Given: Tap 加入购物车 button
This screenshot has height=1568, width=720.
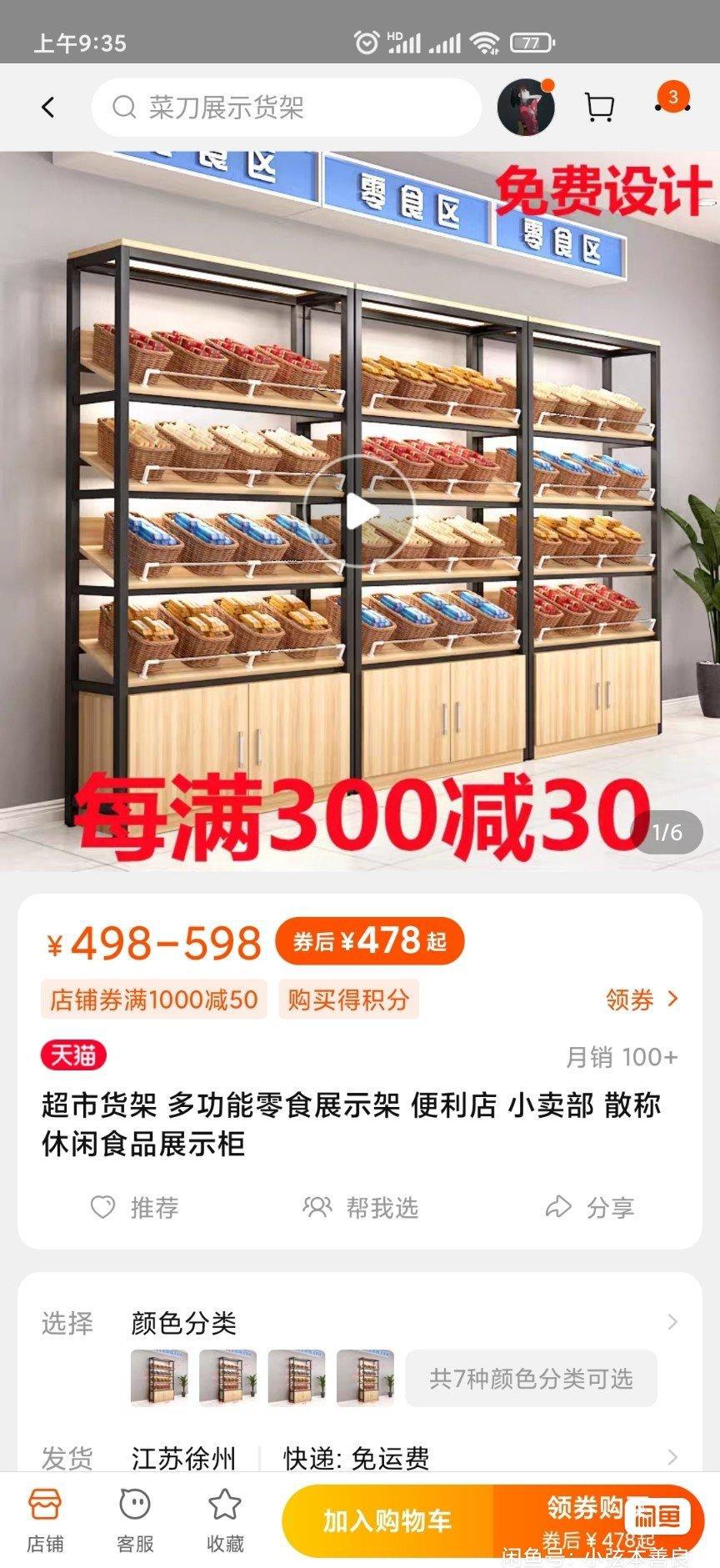Looking at the screenshot, I should (x=387, y=1521).
